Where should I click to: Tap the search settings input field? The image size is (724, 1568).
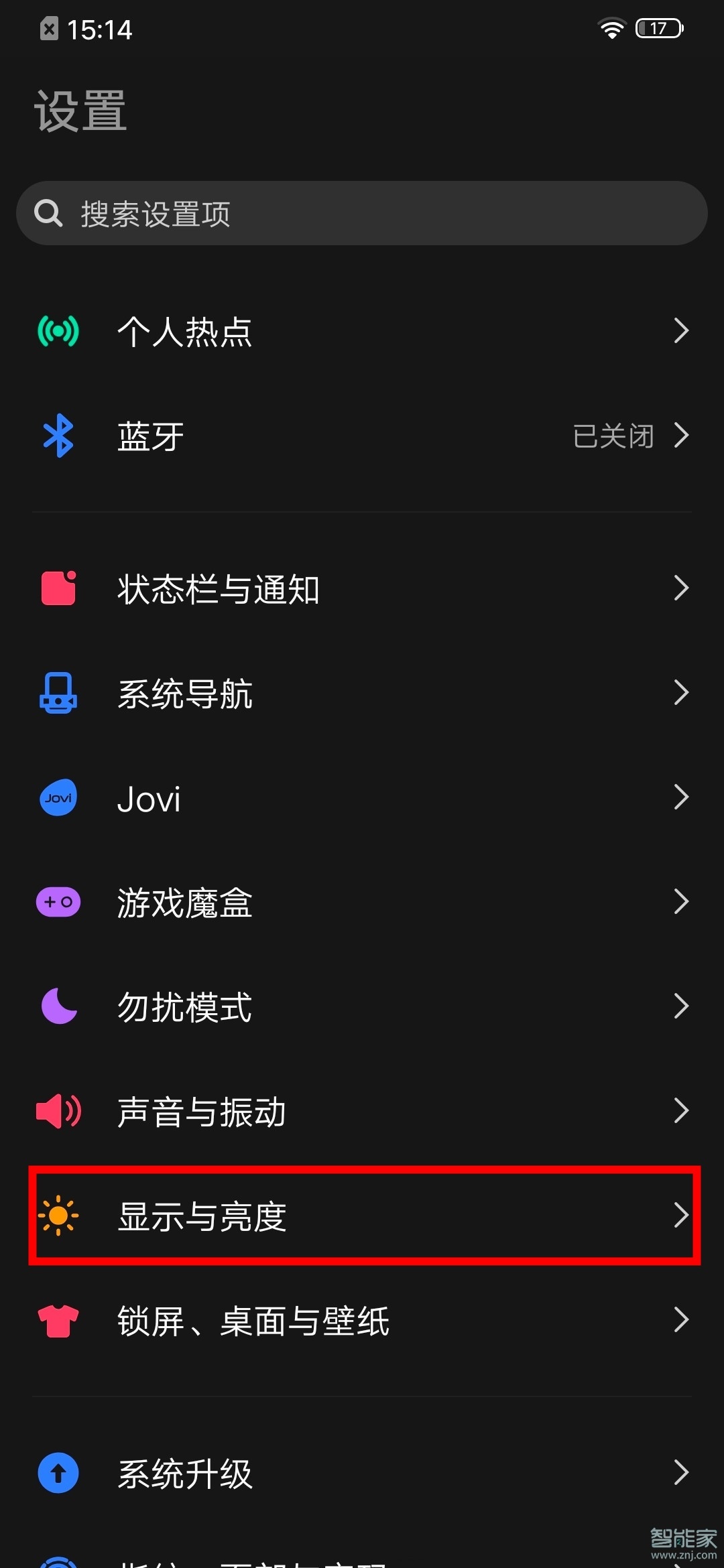(x=362, y=213)
